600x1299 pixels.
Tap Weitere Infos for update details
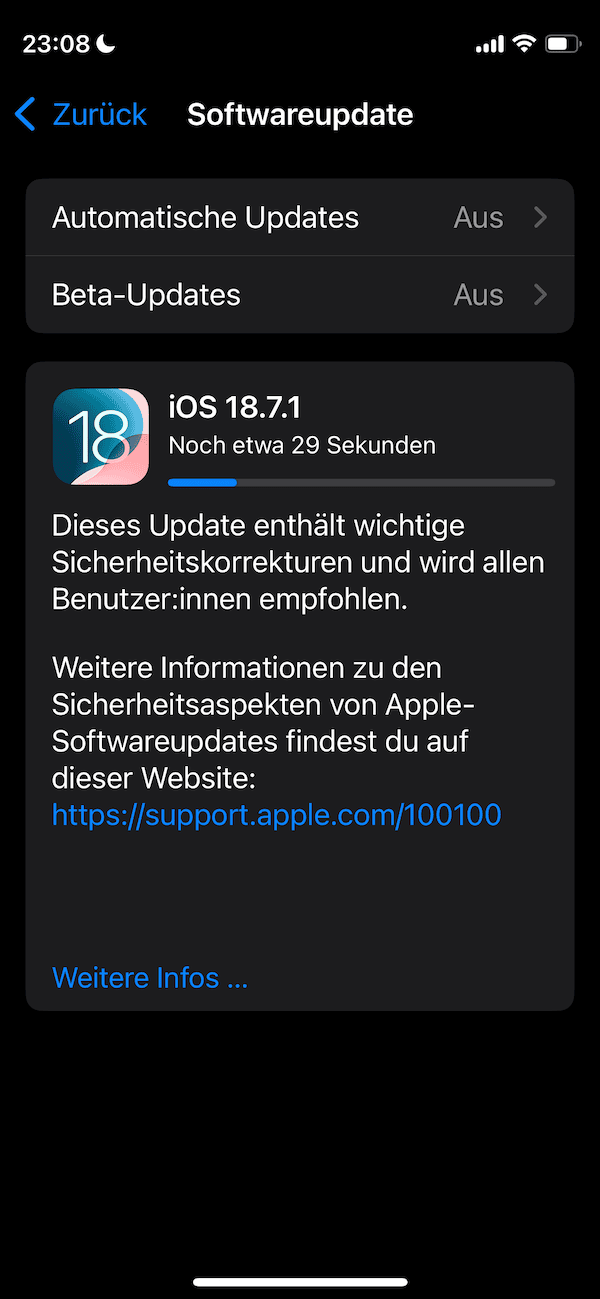pyautogui.click(x=150, y=977)
